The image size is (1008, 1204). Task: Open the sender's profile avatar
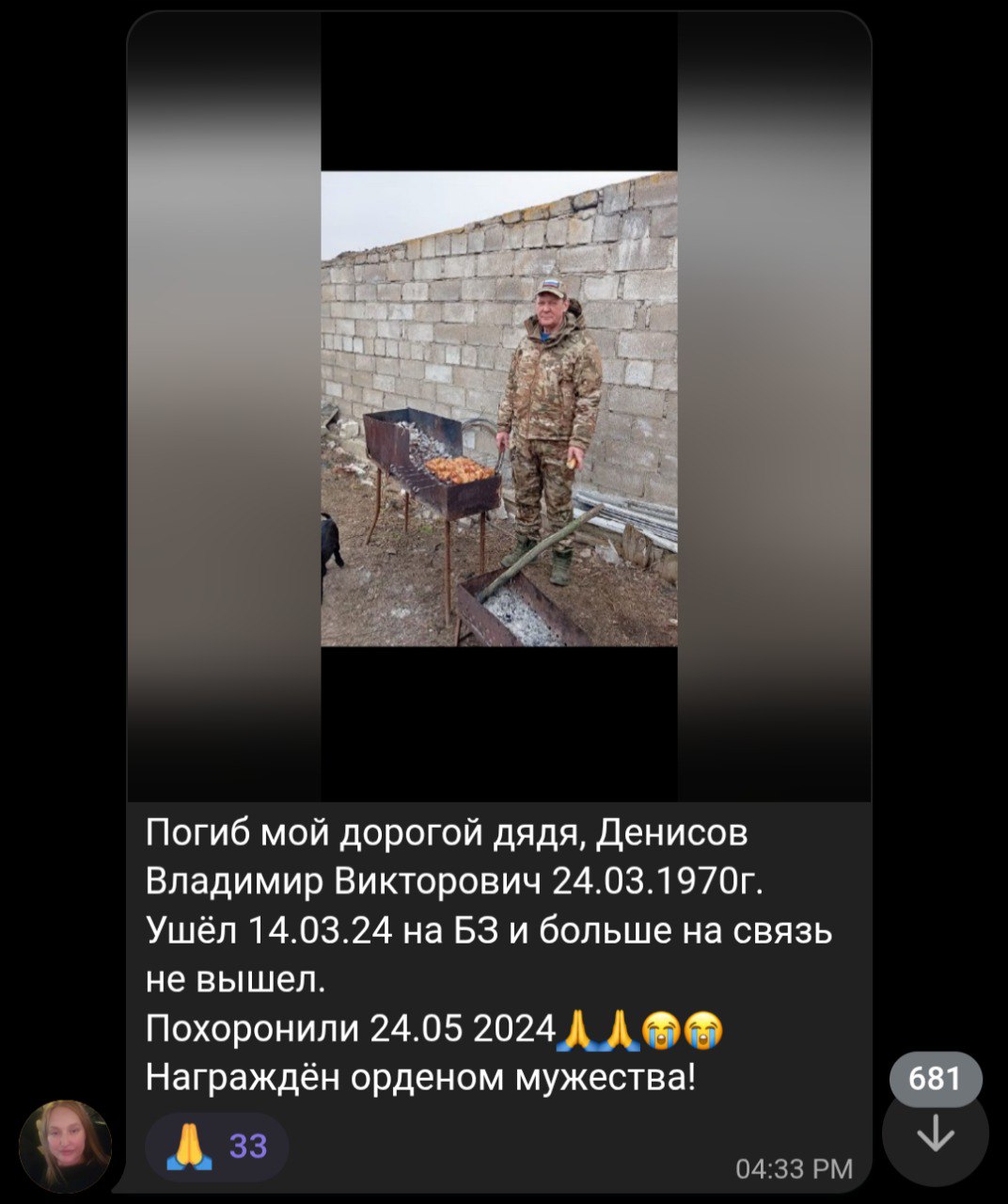[66, 1146]
